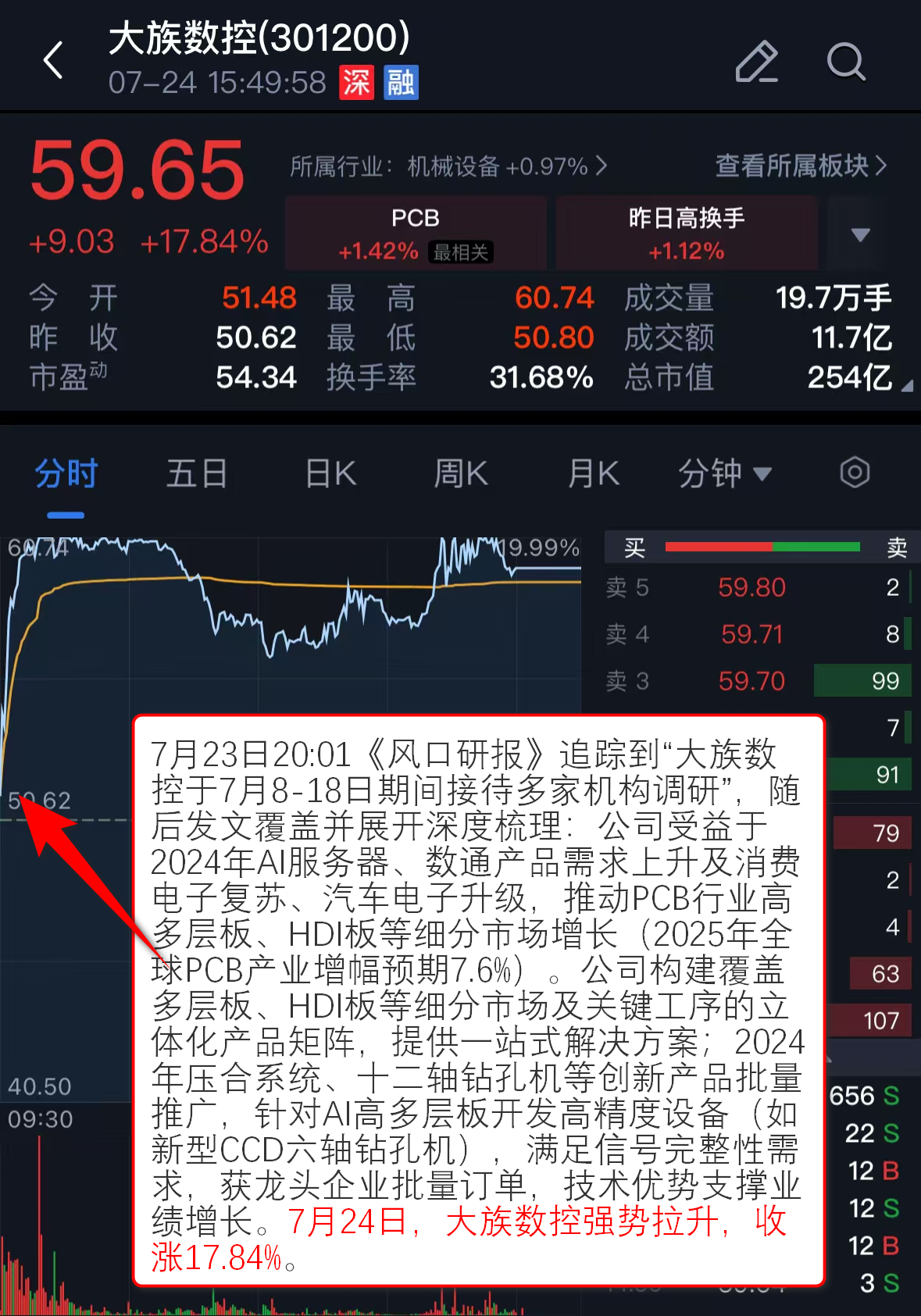The height and width of the screenshot is (1316, 921).
Task: Switch to the 五日 chart tab
Action: click(197, 474)
